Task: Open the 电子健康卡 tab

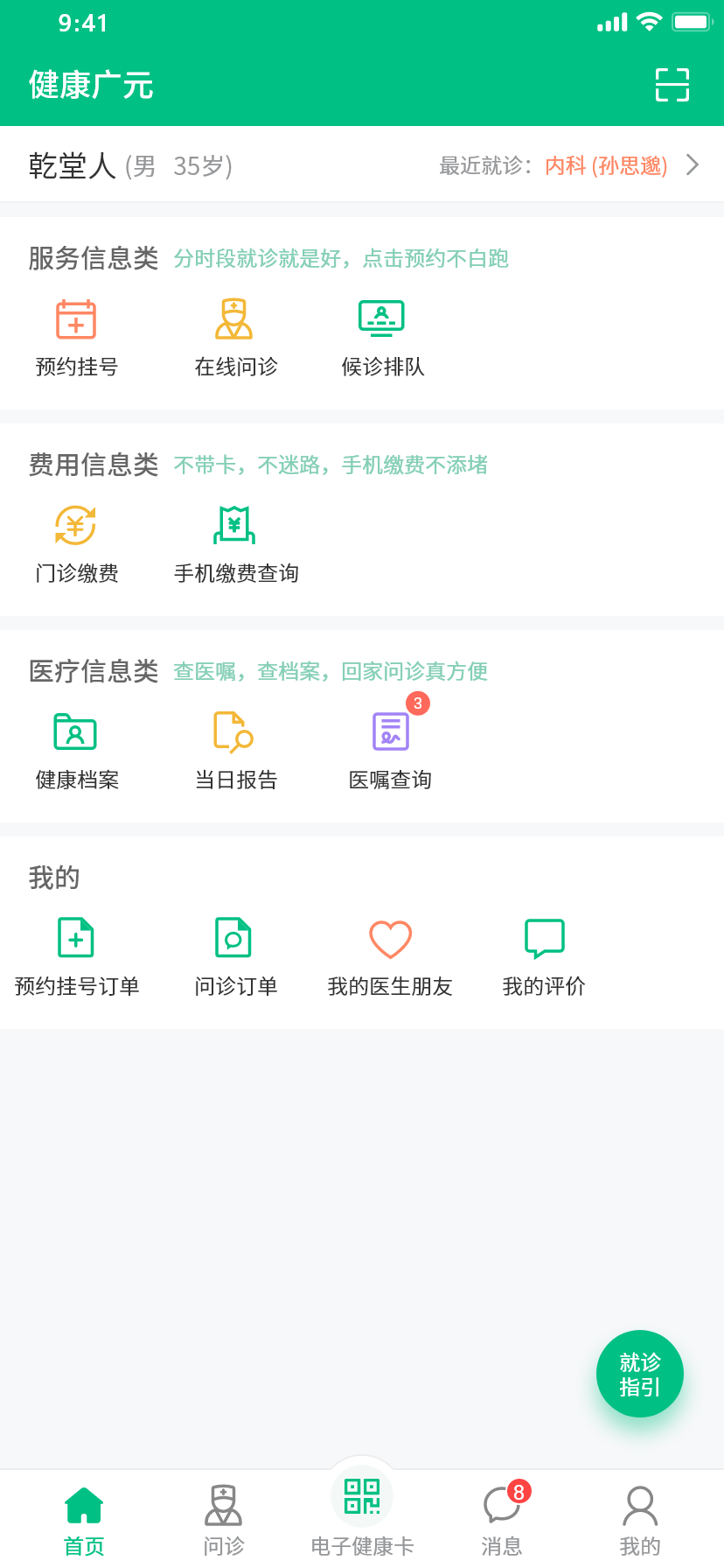Action: tap(362, 1509)
